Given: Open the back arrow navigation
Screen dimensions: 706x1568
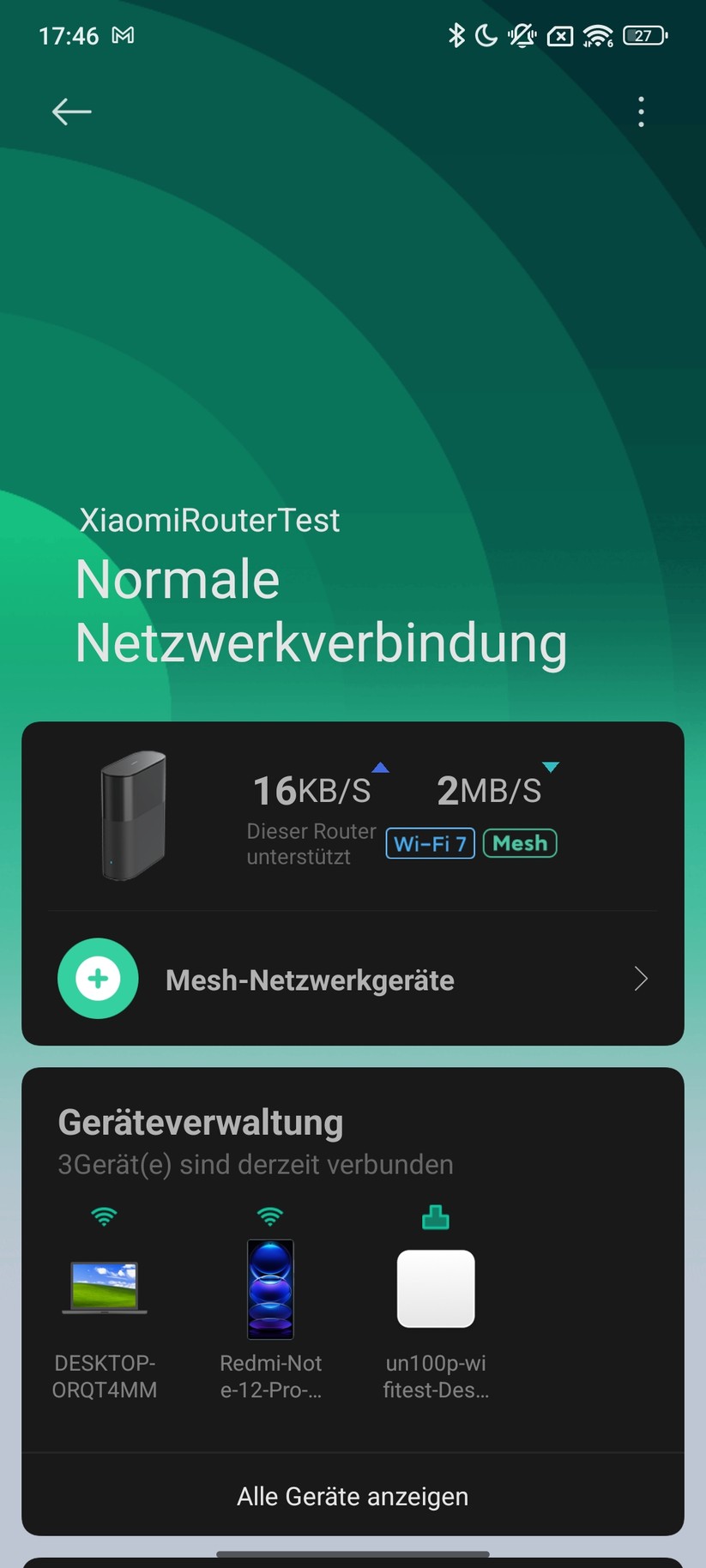Looking at the screenshot, I should pyautogui.click(x=71, y=112).
